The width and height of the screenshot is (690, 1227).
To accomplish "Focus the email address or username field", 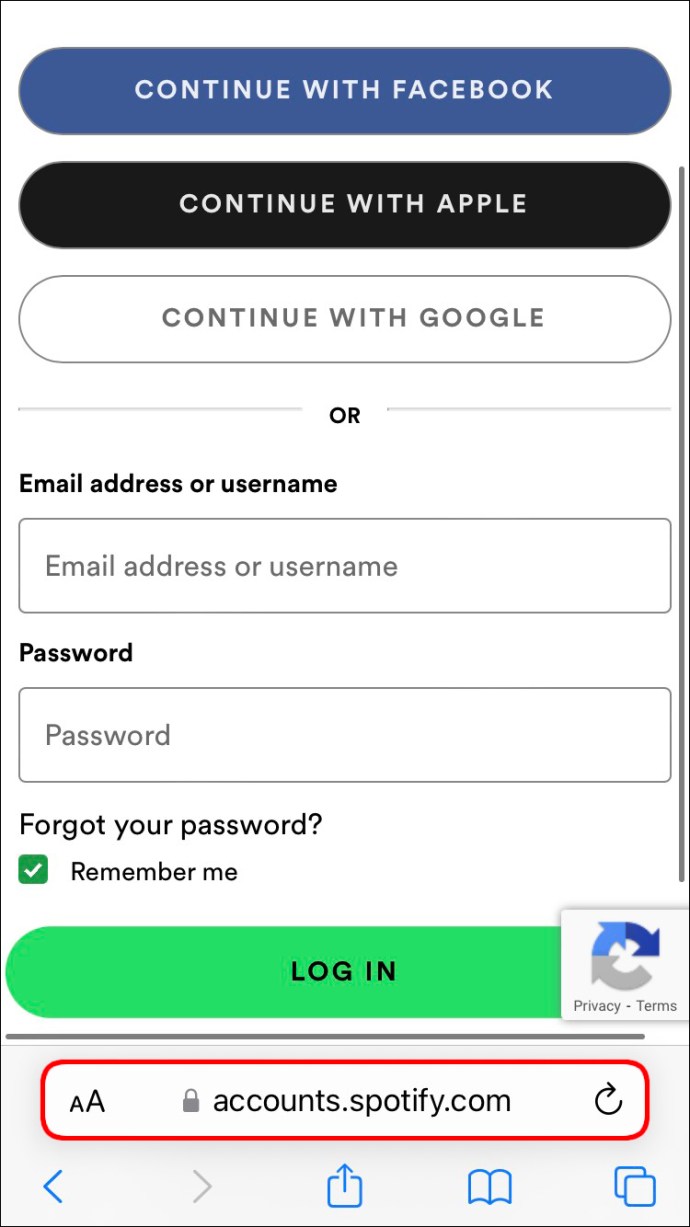I will coord(344,566).
